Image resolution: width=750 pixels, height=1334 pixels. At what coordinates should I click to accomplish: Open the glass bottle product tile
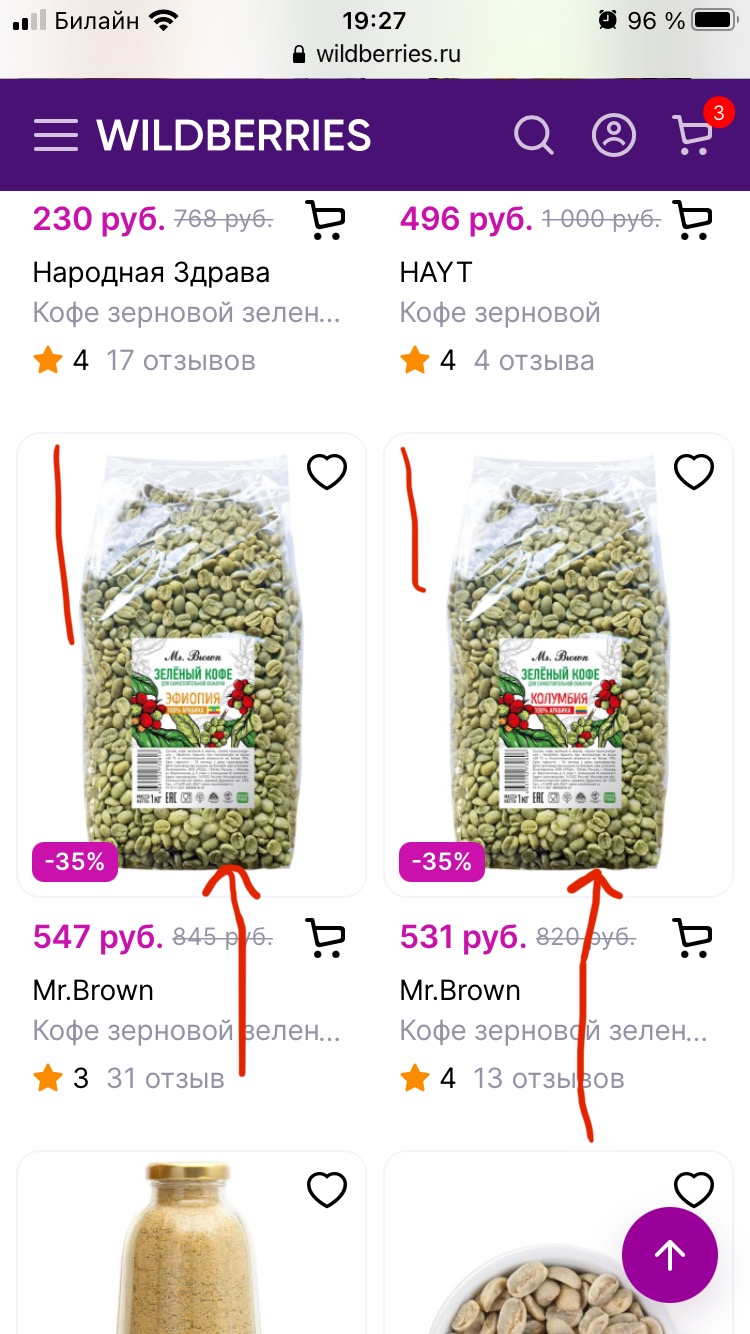coord(191,1243)
